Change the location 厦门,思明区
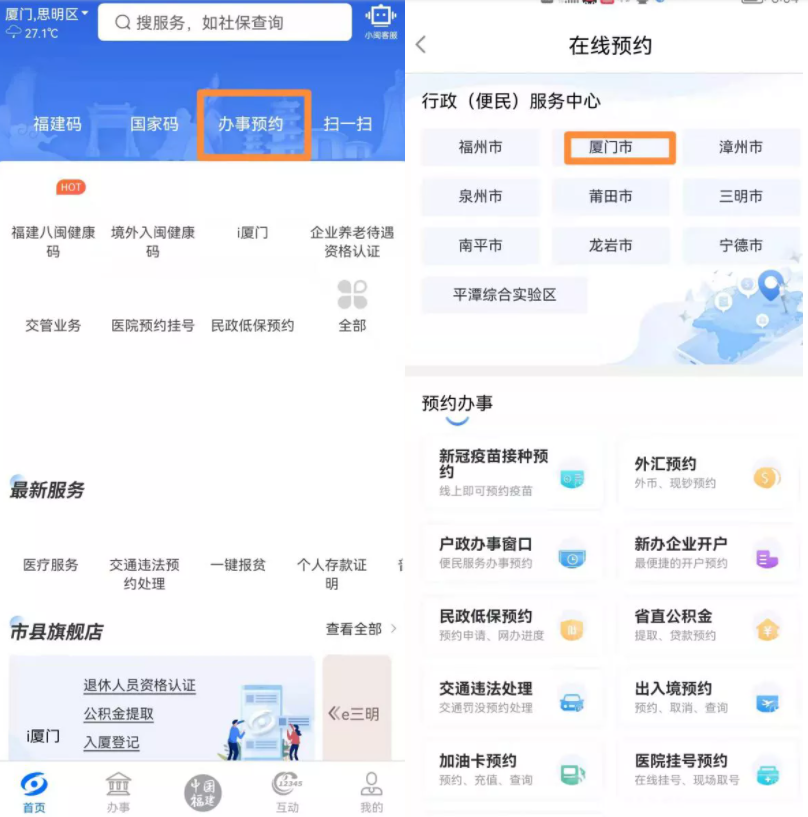 [x=47, y=14]
